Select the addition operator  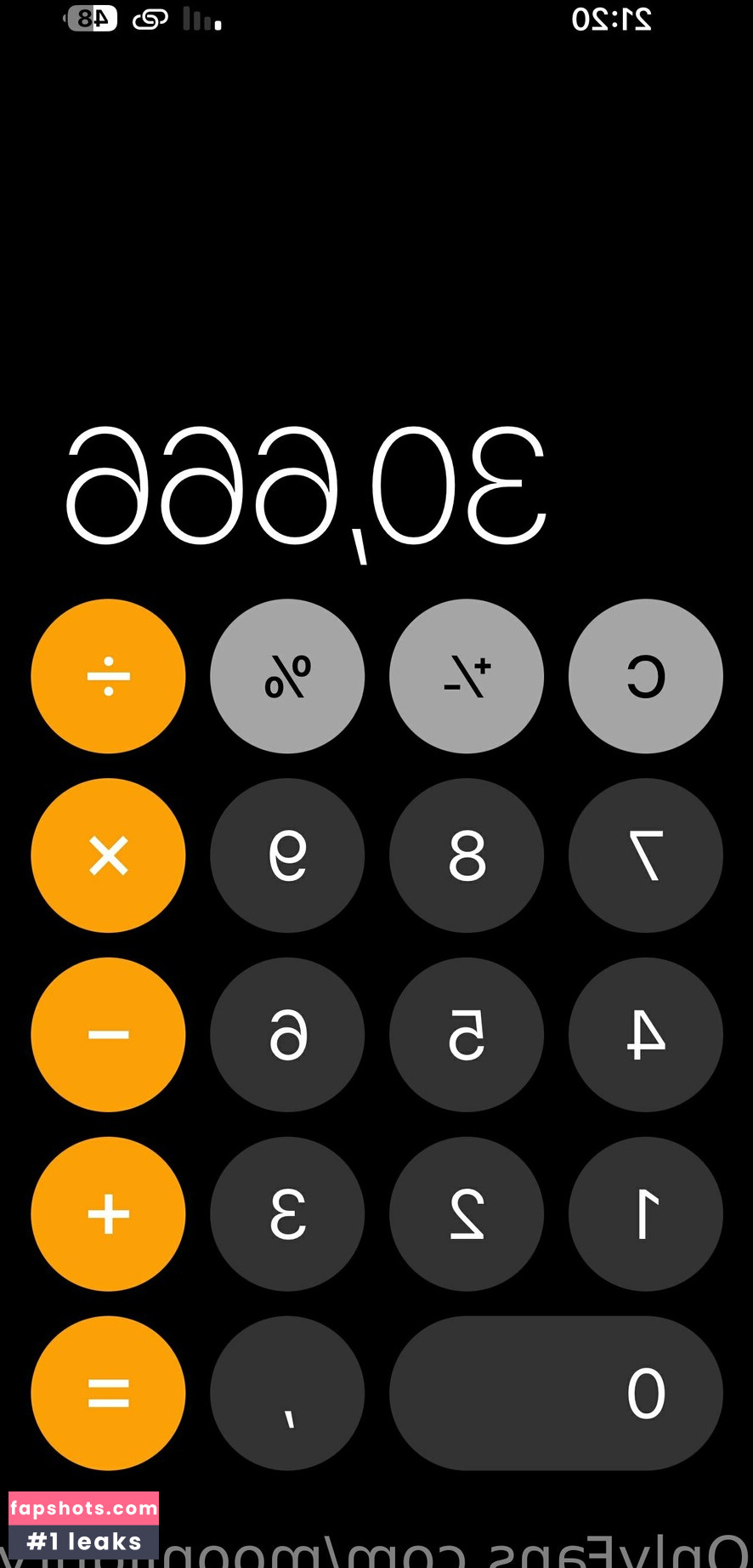coord(108,1214)
